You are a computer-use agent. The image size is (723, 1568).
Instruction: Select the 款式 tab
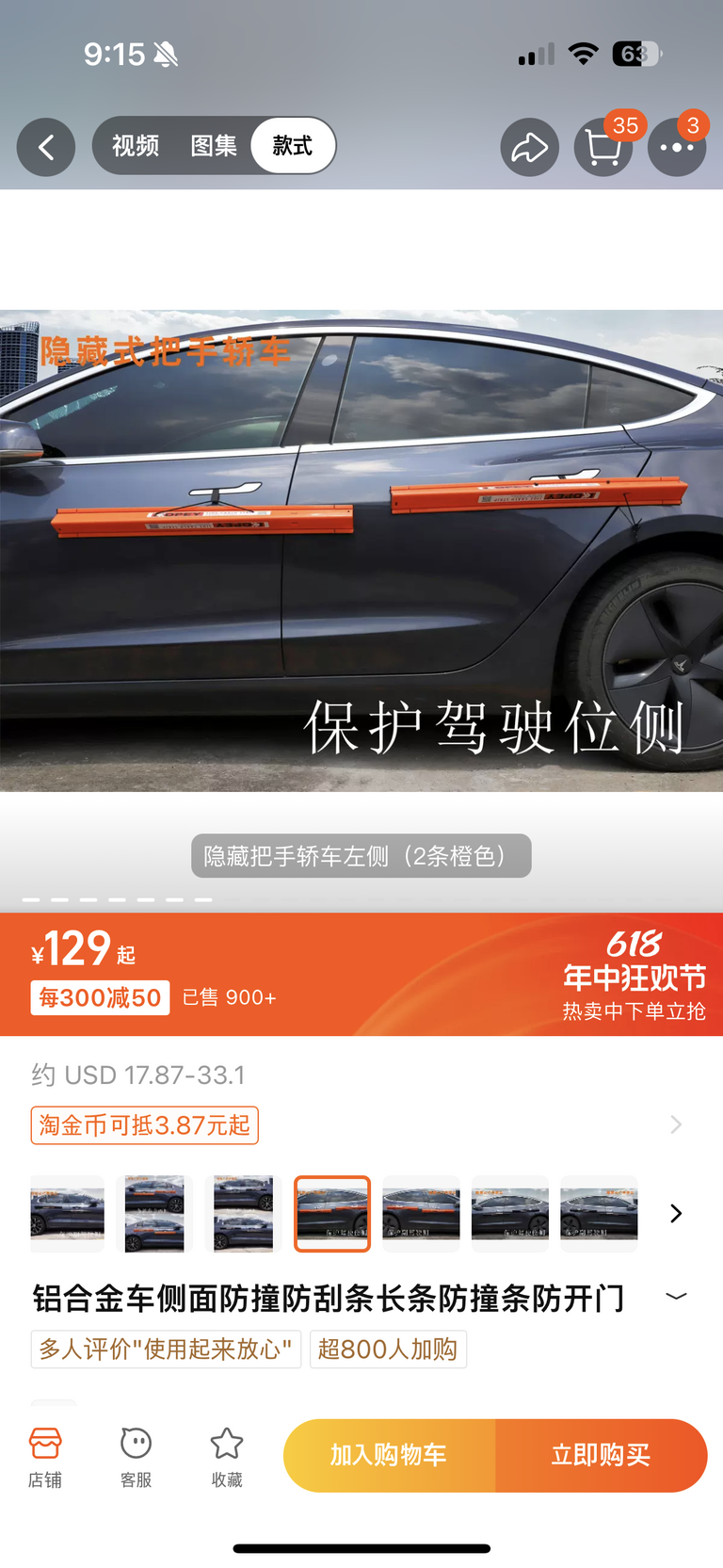pos(293,146)
